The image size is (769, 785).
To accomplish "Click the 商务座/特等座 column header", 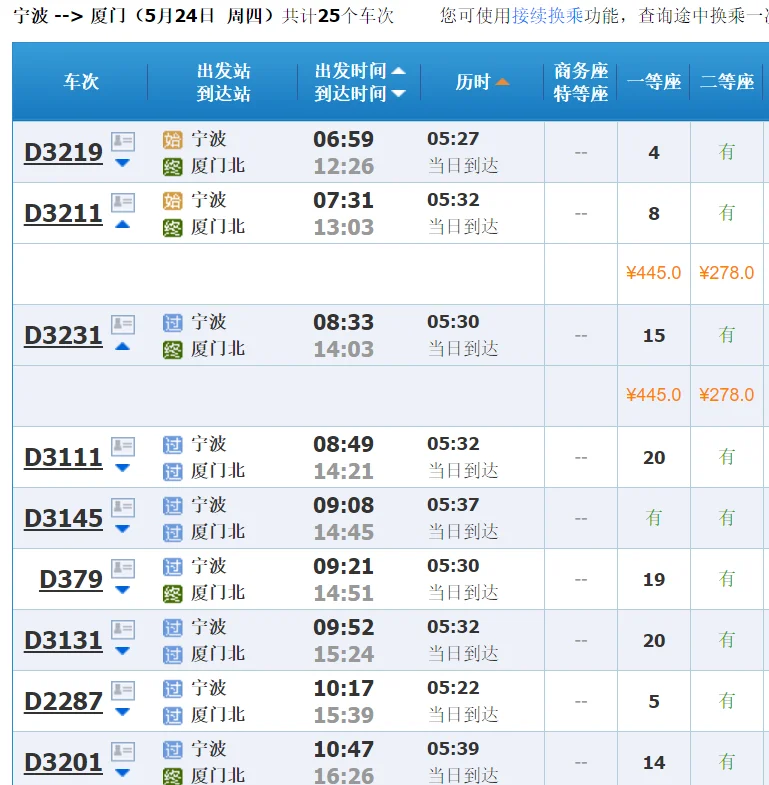I will point(580,82).
